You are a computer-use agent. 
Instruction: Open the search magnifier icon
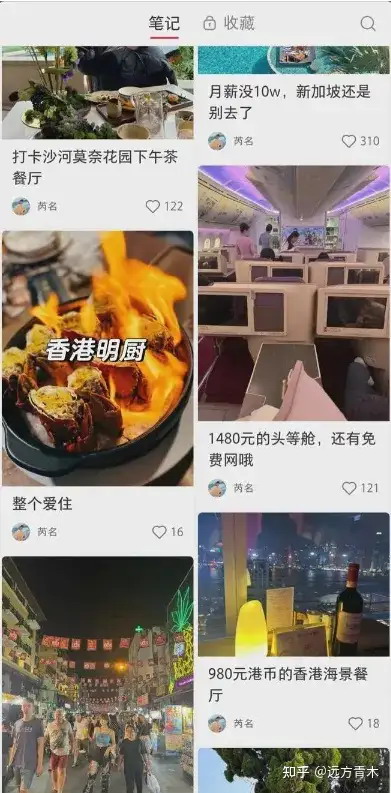point(368,23)
